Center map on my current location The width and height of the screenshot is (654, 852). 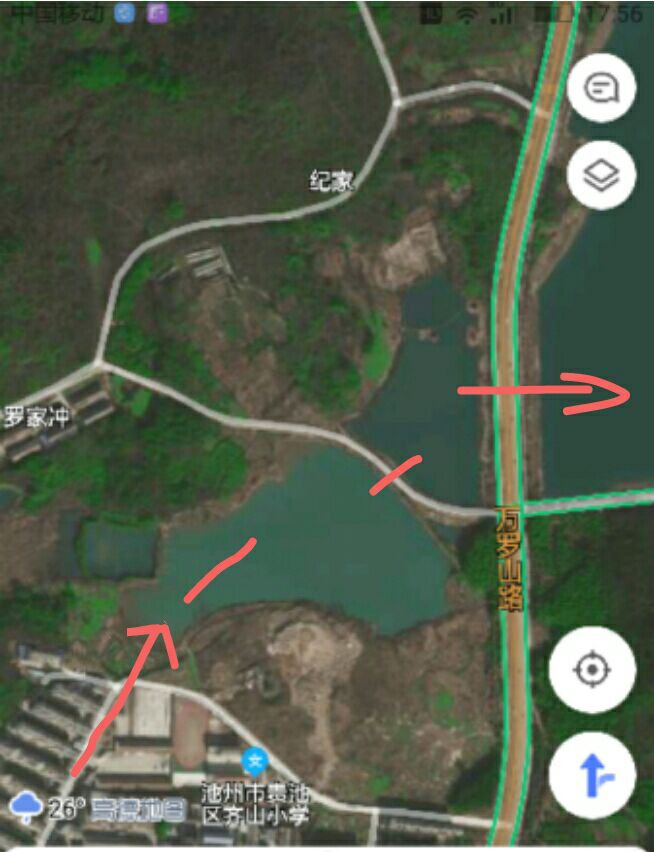click(x=591, y=669)
